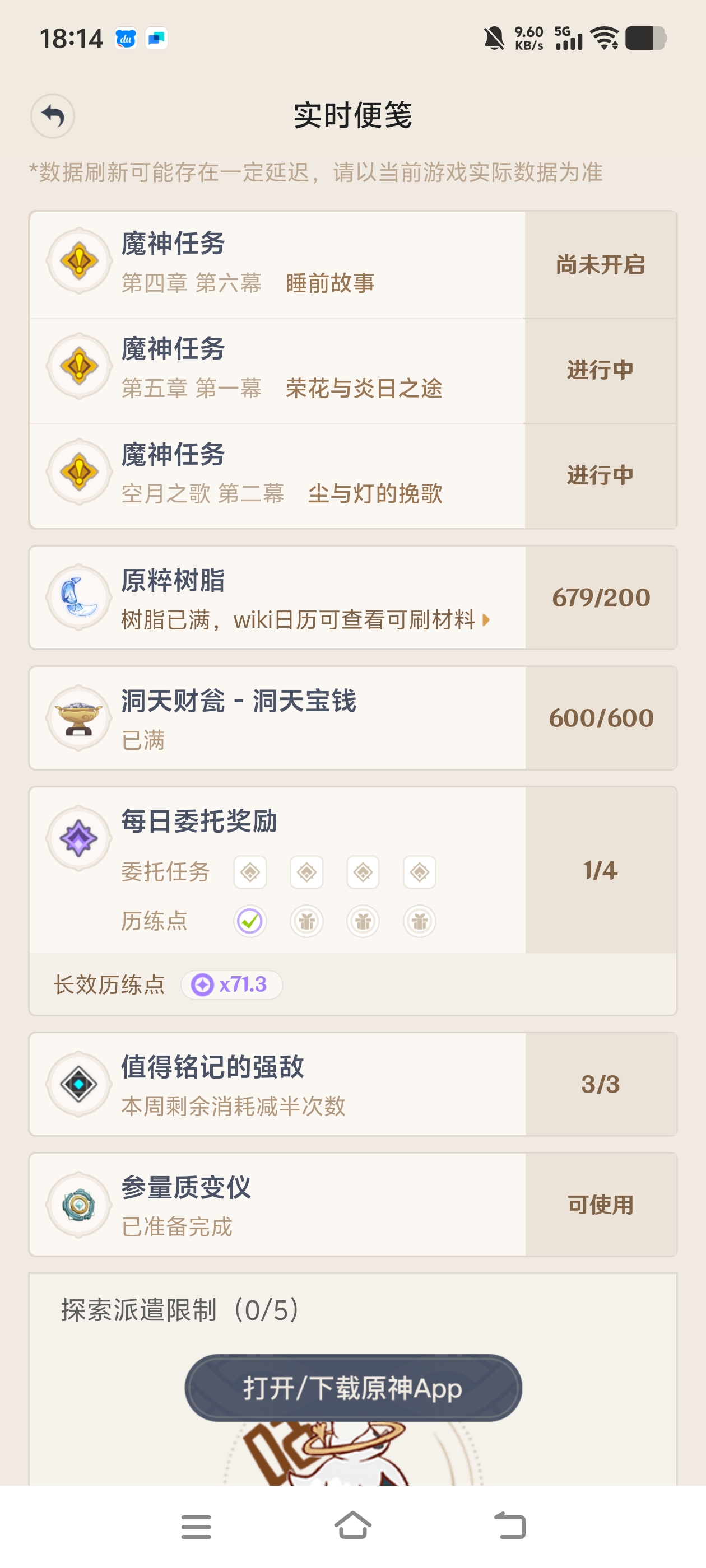Click the 参量质变仪 transformer icon
This screenshot has width=706, height=1568.
point(78,1205)
